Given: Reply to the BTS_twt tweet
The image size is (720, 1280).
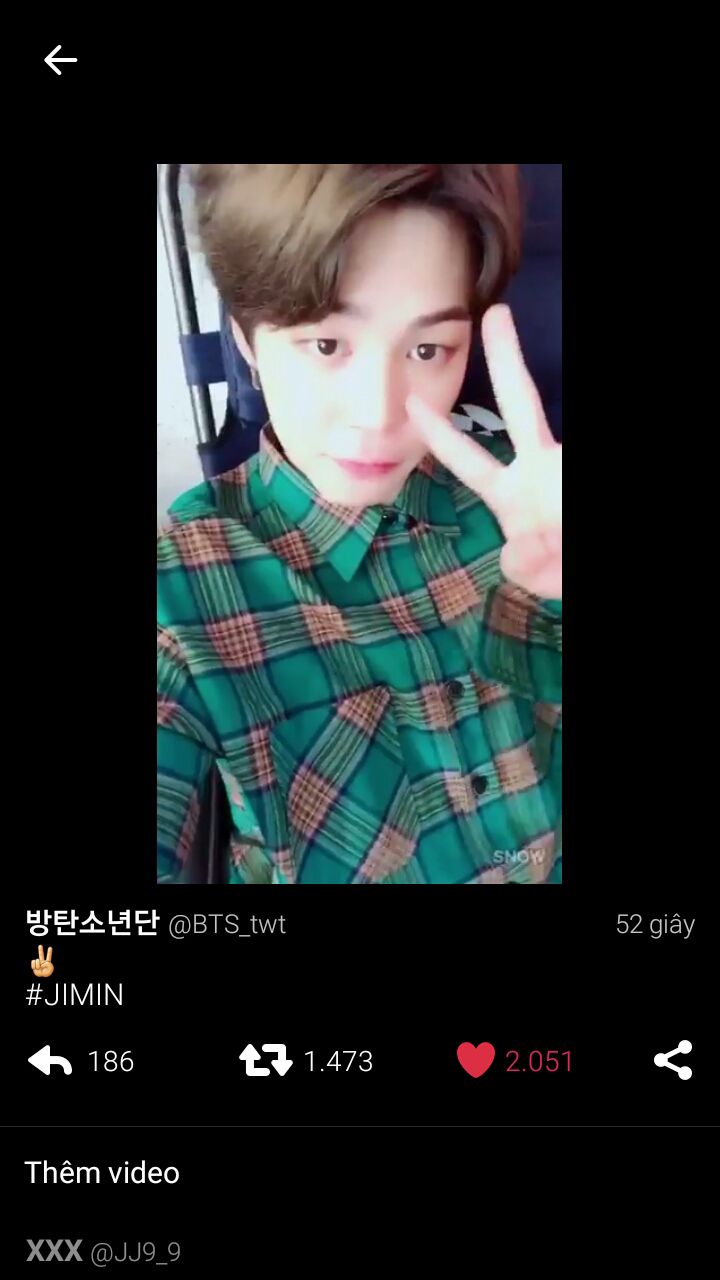Looking at the screenshot, I should (50, 1061).
